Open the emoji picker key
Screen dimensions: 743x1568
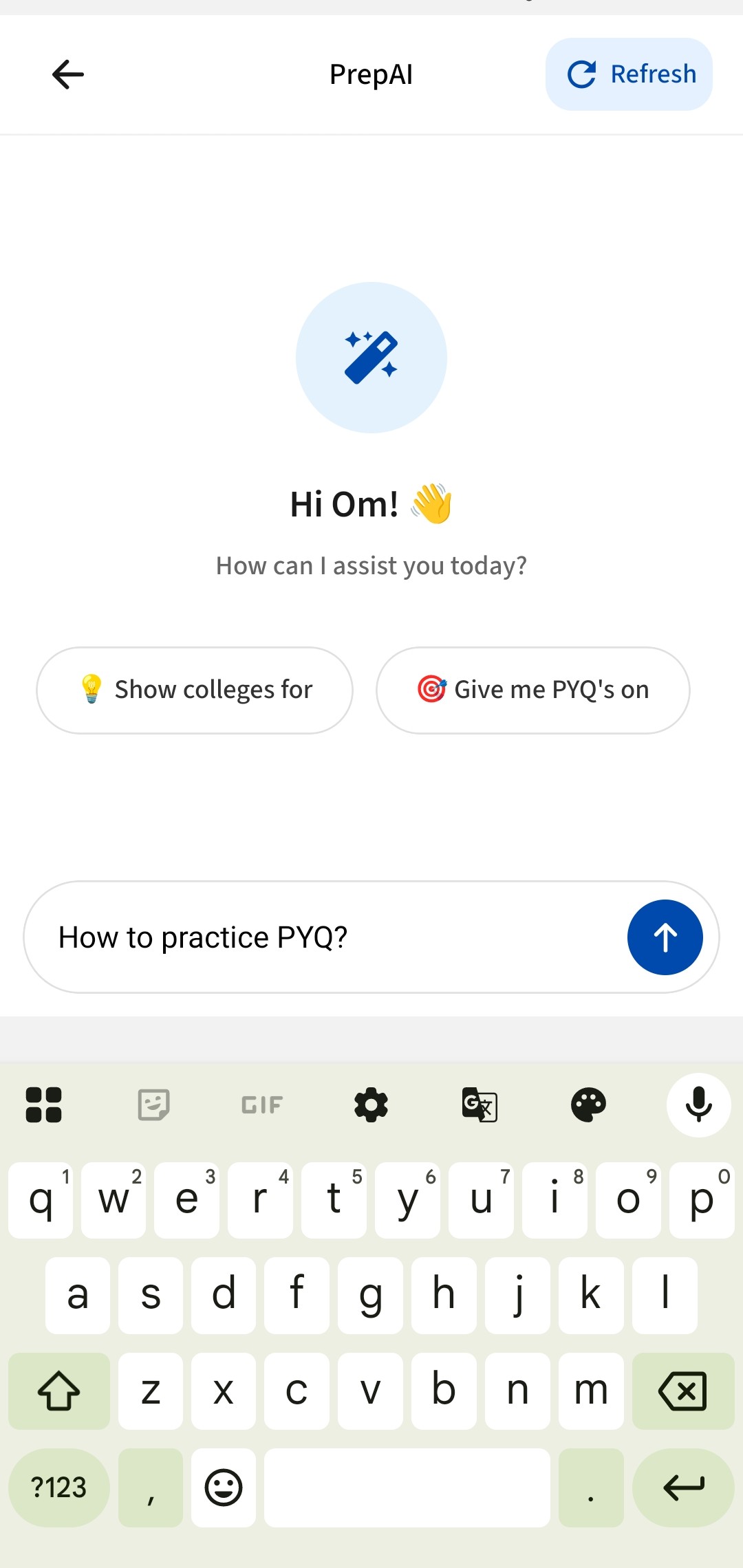pyautogui.click(x=224, y=1488)
